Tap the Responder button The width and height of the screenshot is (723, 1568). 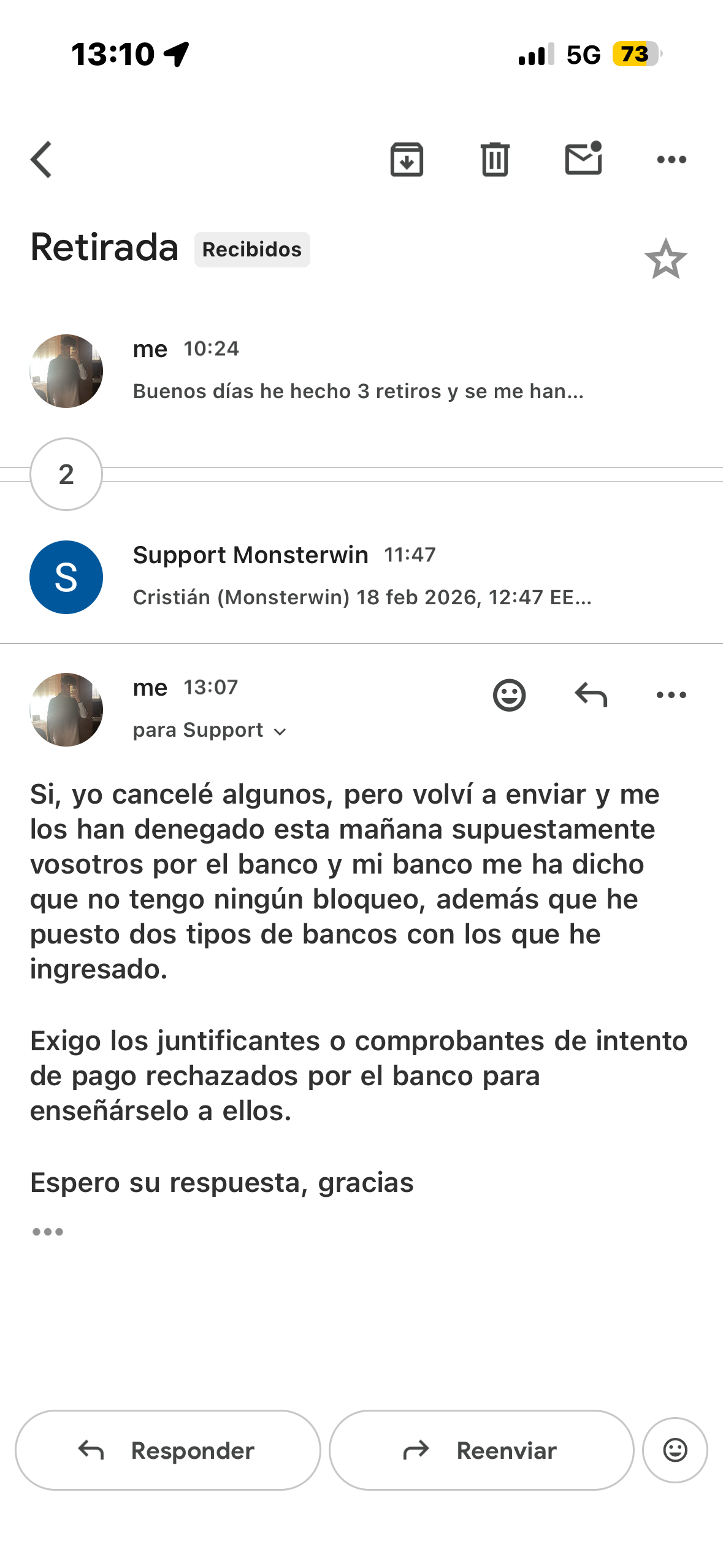coord(168,1450)
